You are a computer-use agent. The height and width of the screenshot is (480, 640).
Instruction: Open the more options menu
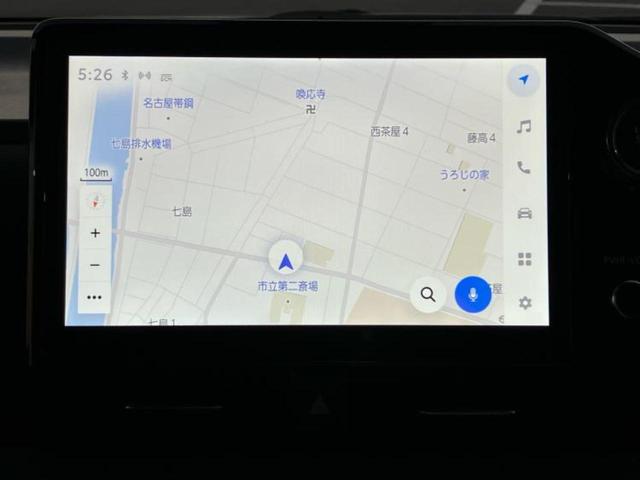point(95,297)
